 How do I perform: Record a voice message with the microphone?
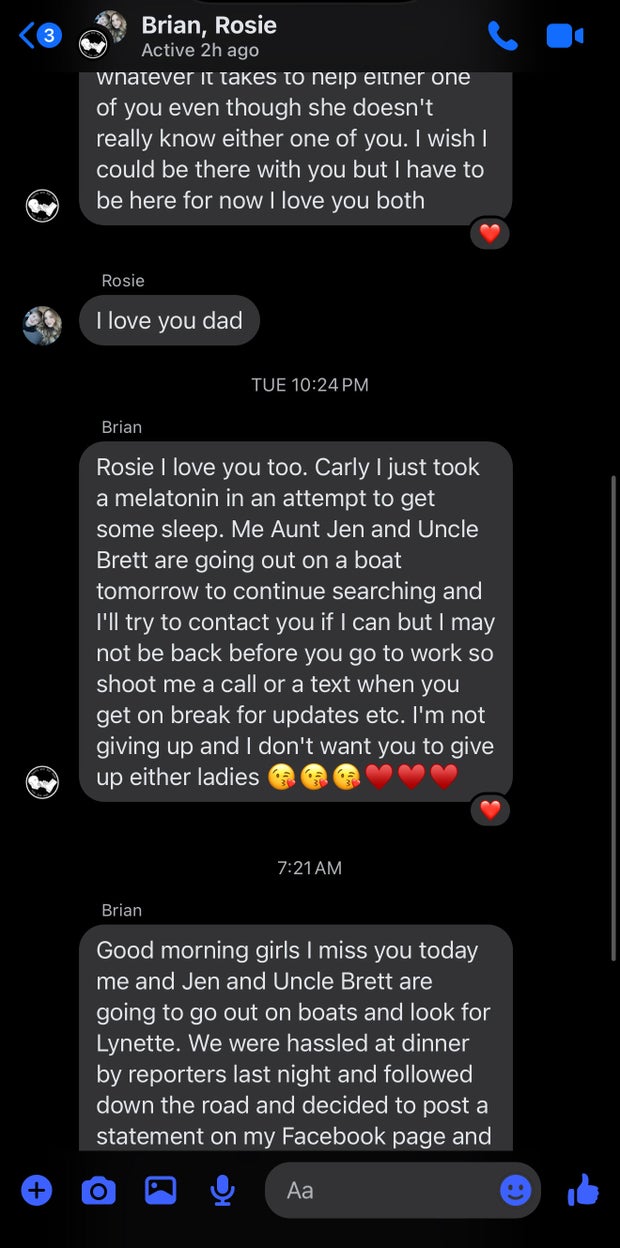click(x=222, y=1190)
